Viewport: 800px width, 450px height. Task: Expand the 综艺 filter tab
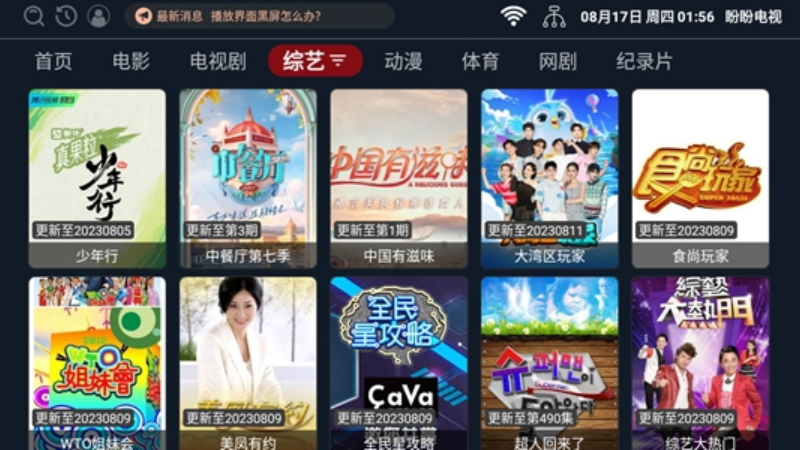point(315,61)
